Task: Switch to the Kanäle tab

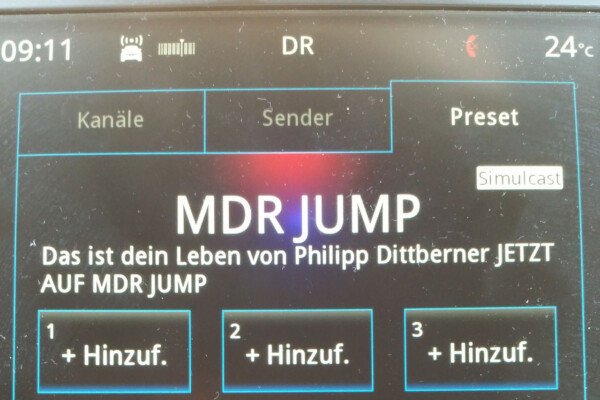Action: (x=111, y=120)
